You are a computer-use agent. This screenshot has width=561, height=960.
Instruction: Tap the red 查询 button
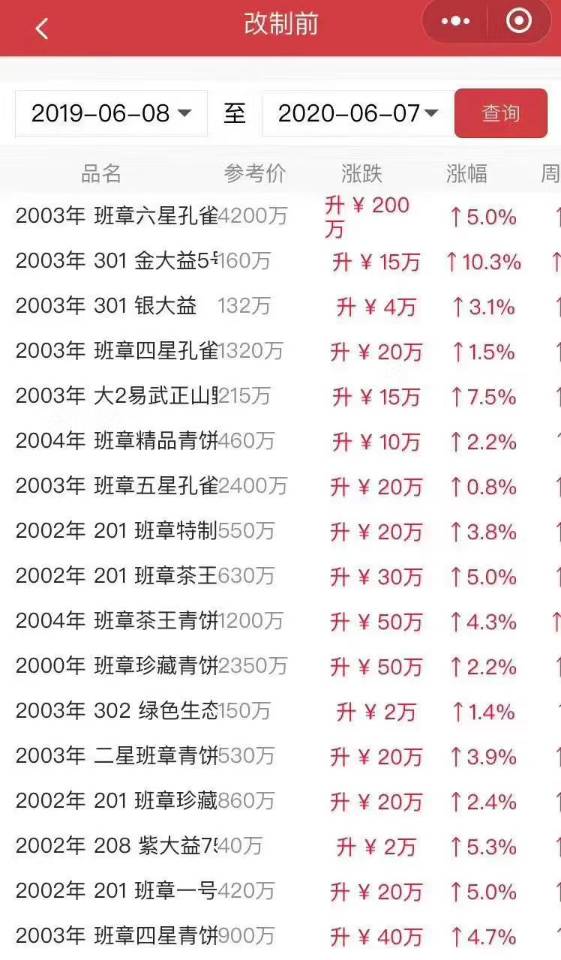500,113
